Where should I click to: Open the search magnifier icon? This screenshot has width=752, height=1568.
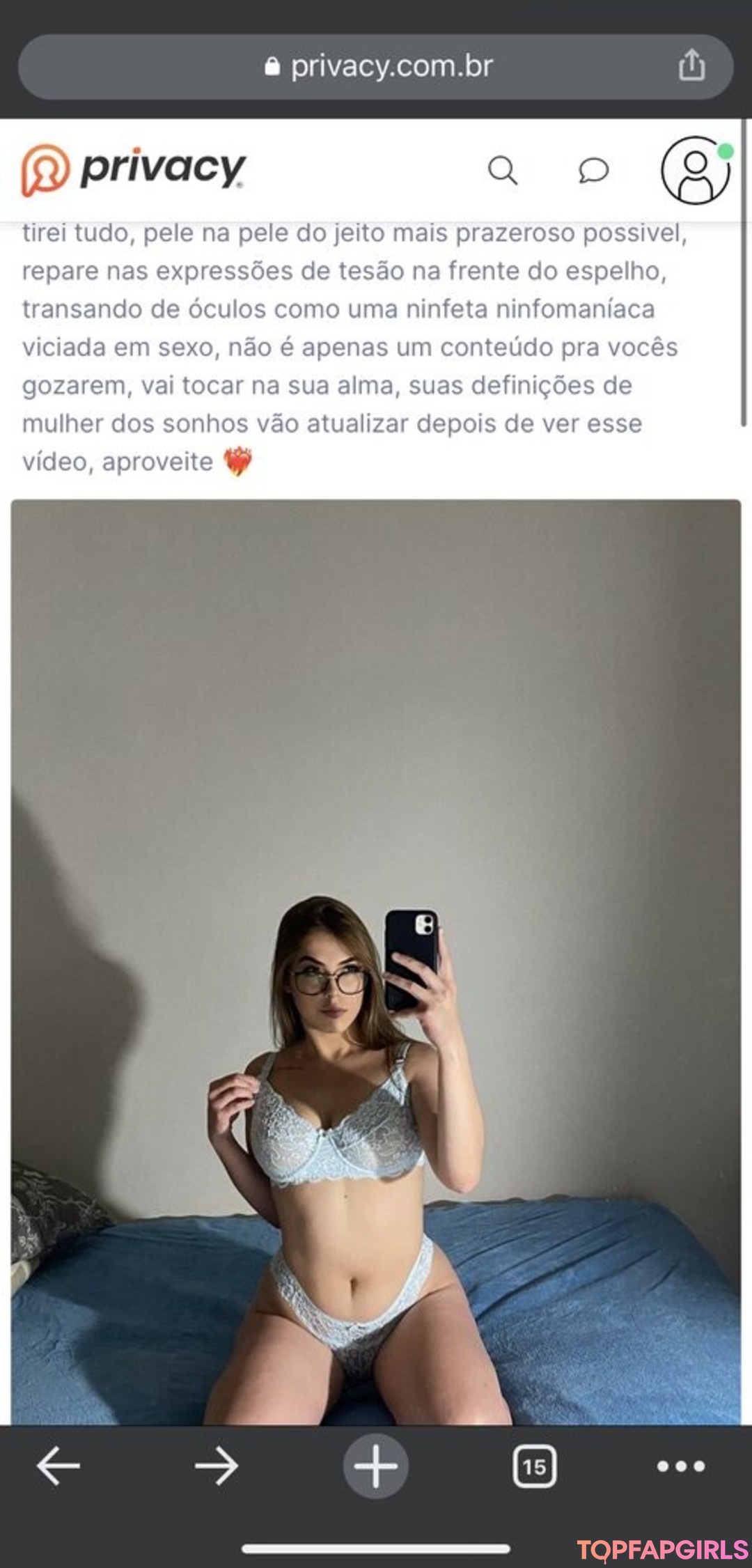[x=502, y=170]
